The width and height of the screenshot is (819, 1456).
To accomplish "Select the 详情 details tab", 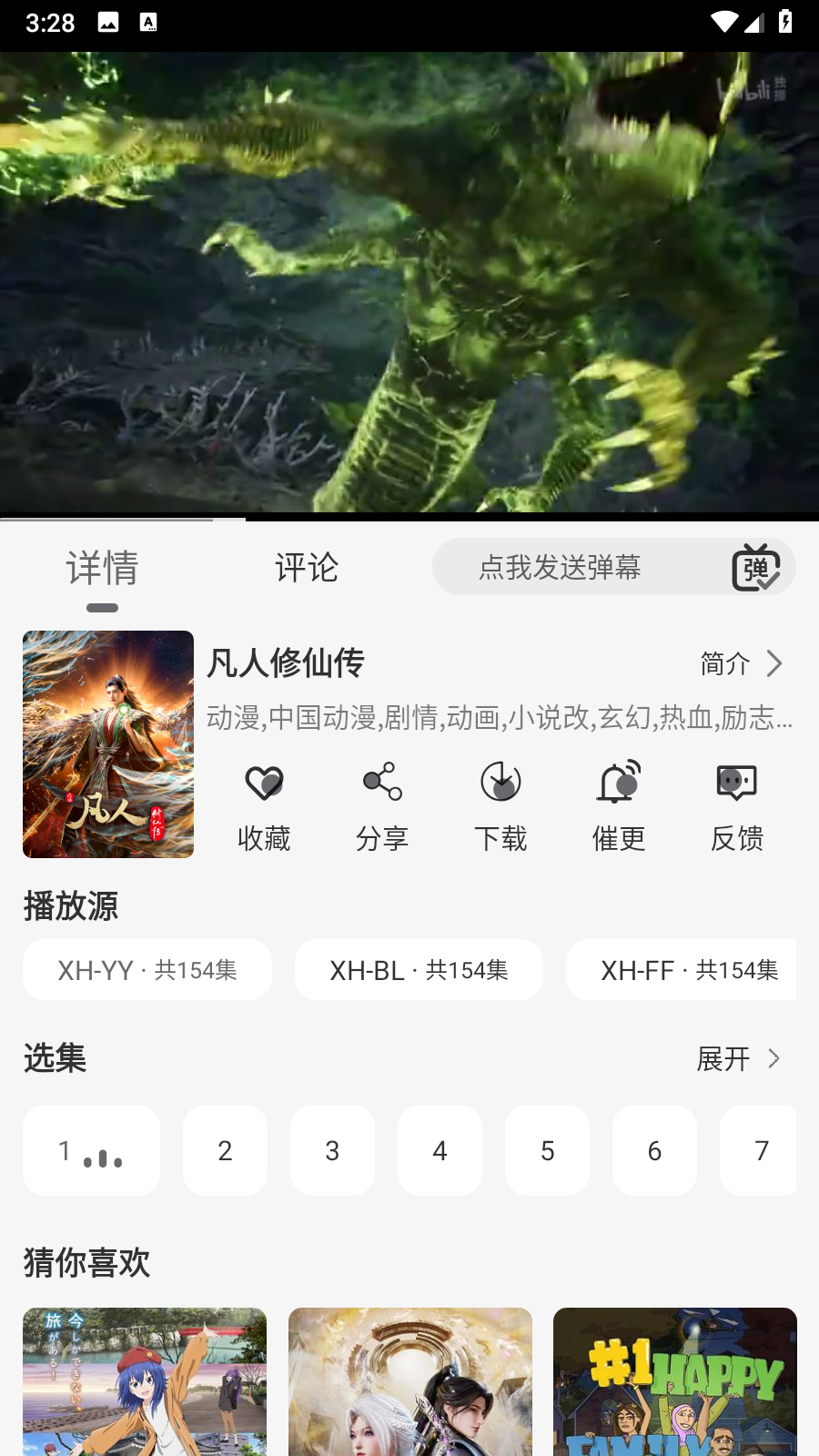I will point(102,568).
